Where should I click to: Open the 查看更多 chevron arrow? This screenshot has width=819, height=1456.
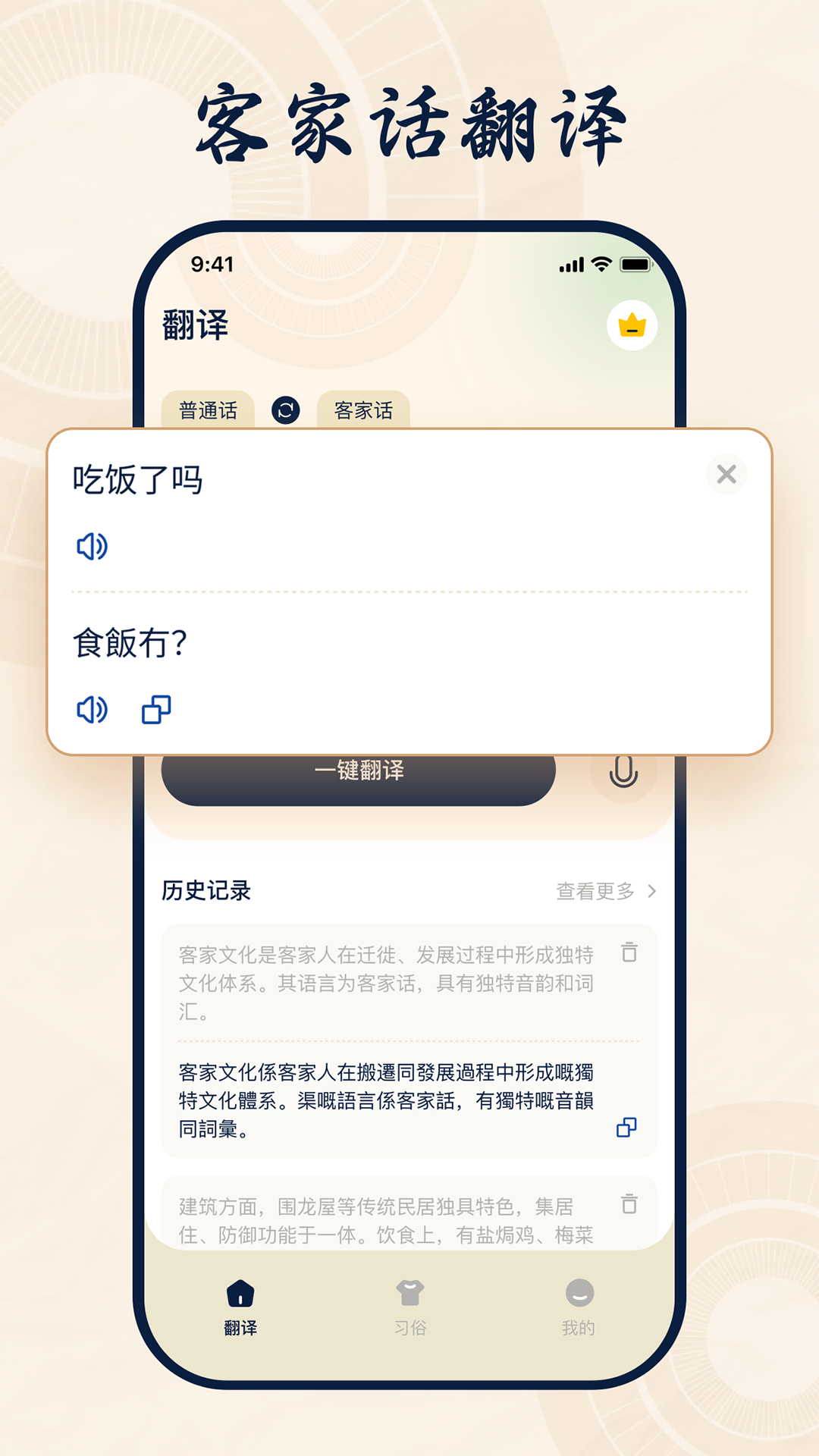pyautogui.click(x=651, y=893)
